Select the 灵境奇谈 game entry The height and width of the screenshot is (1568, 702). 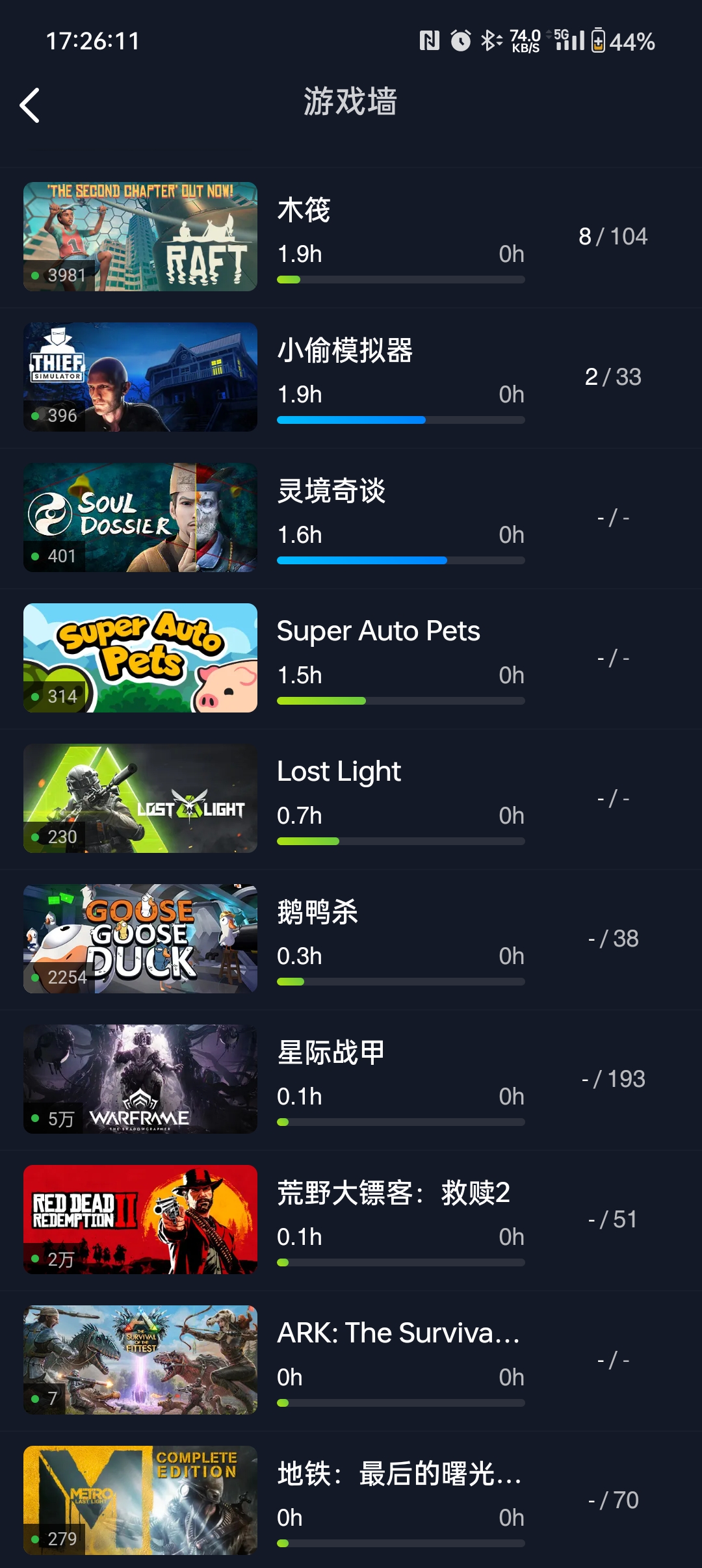click(351, 517)
